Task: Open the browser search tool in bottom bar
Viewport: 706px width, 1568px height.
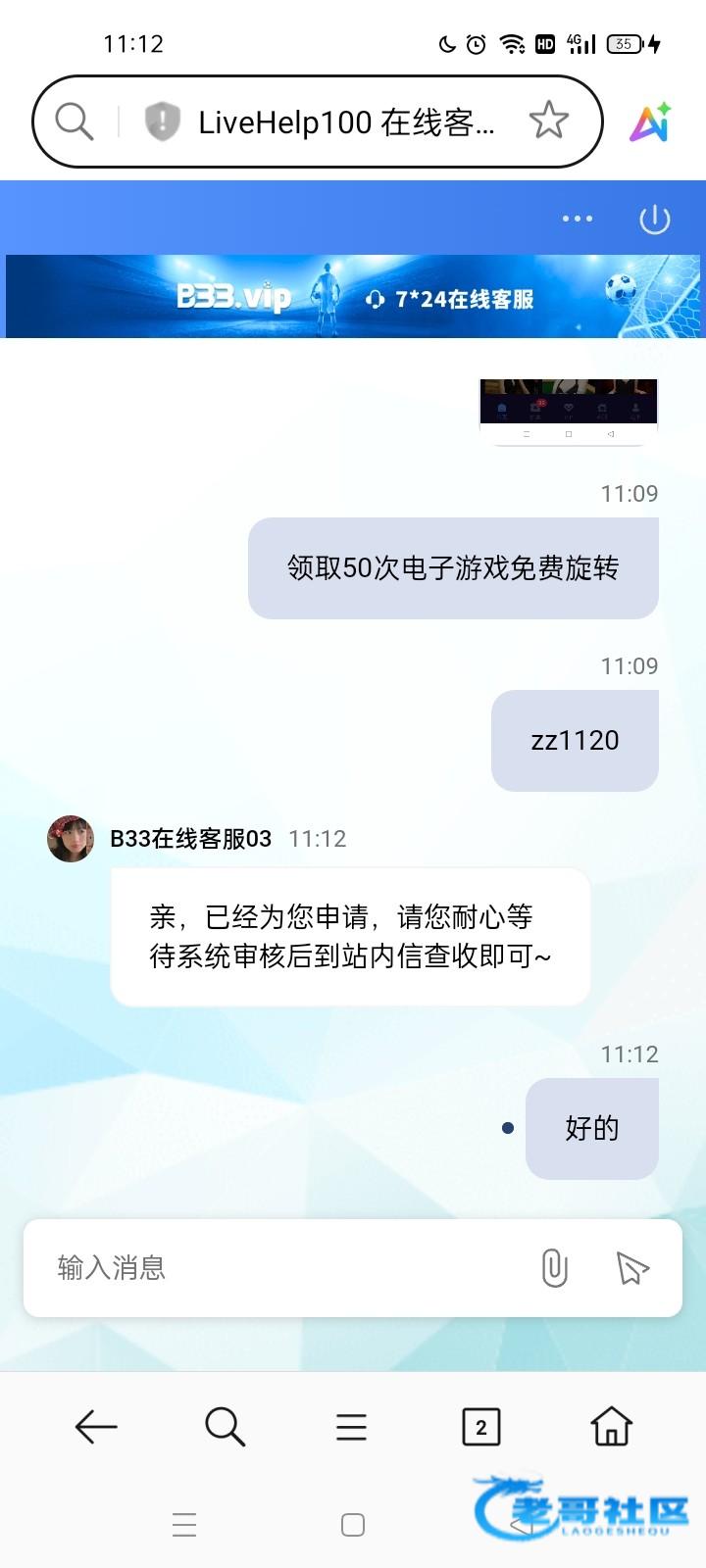Action: 225,1427
